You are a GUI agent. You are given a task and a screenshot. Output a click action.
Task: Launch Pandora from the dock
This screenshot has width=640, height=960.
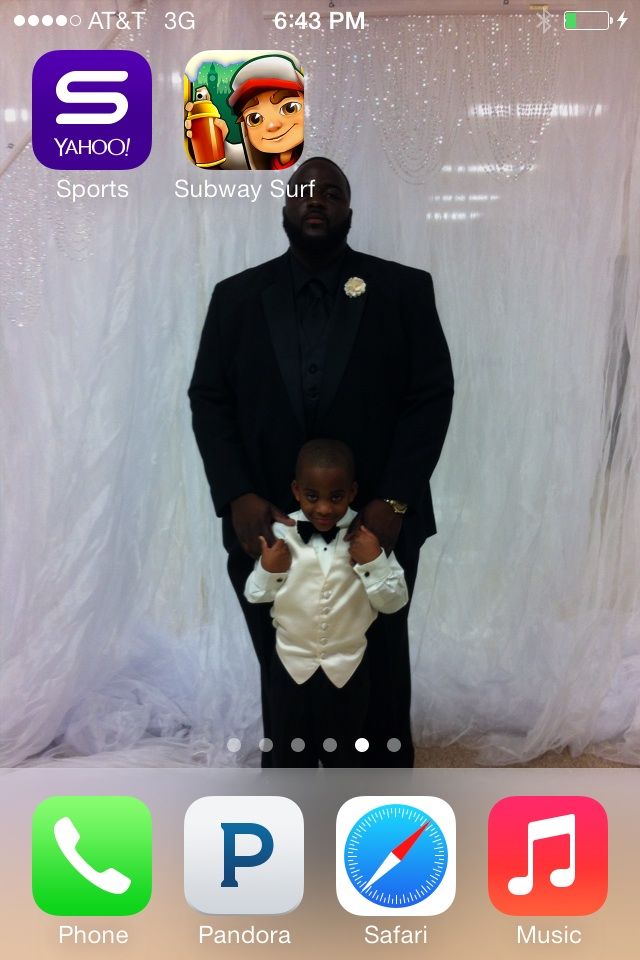click(x=244, y=856)
